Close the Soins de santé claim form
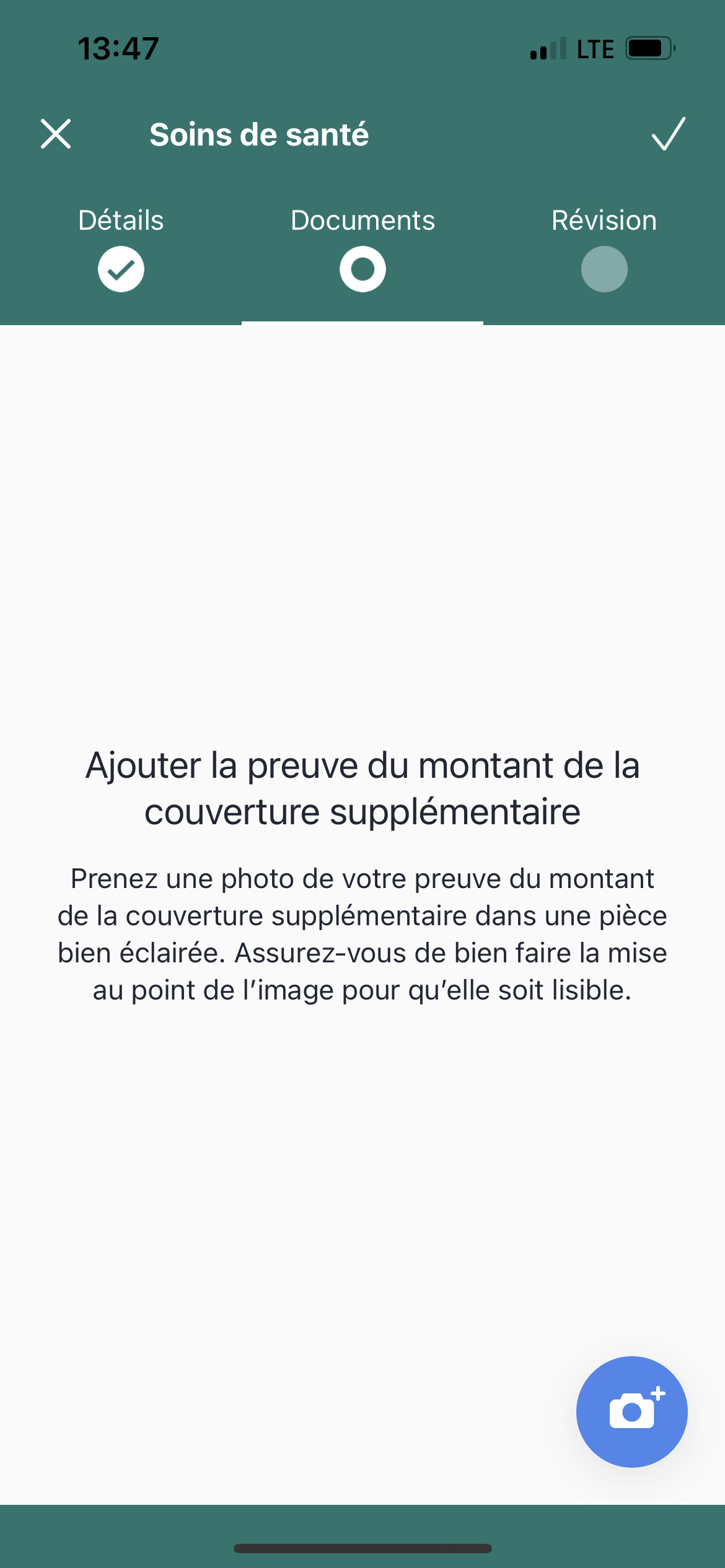The width and height of the screenshot is (725, 1568). pos(56,134)
